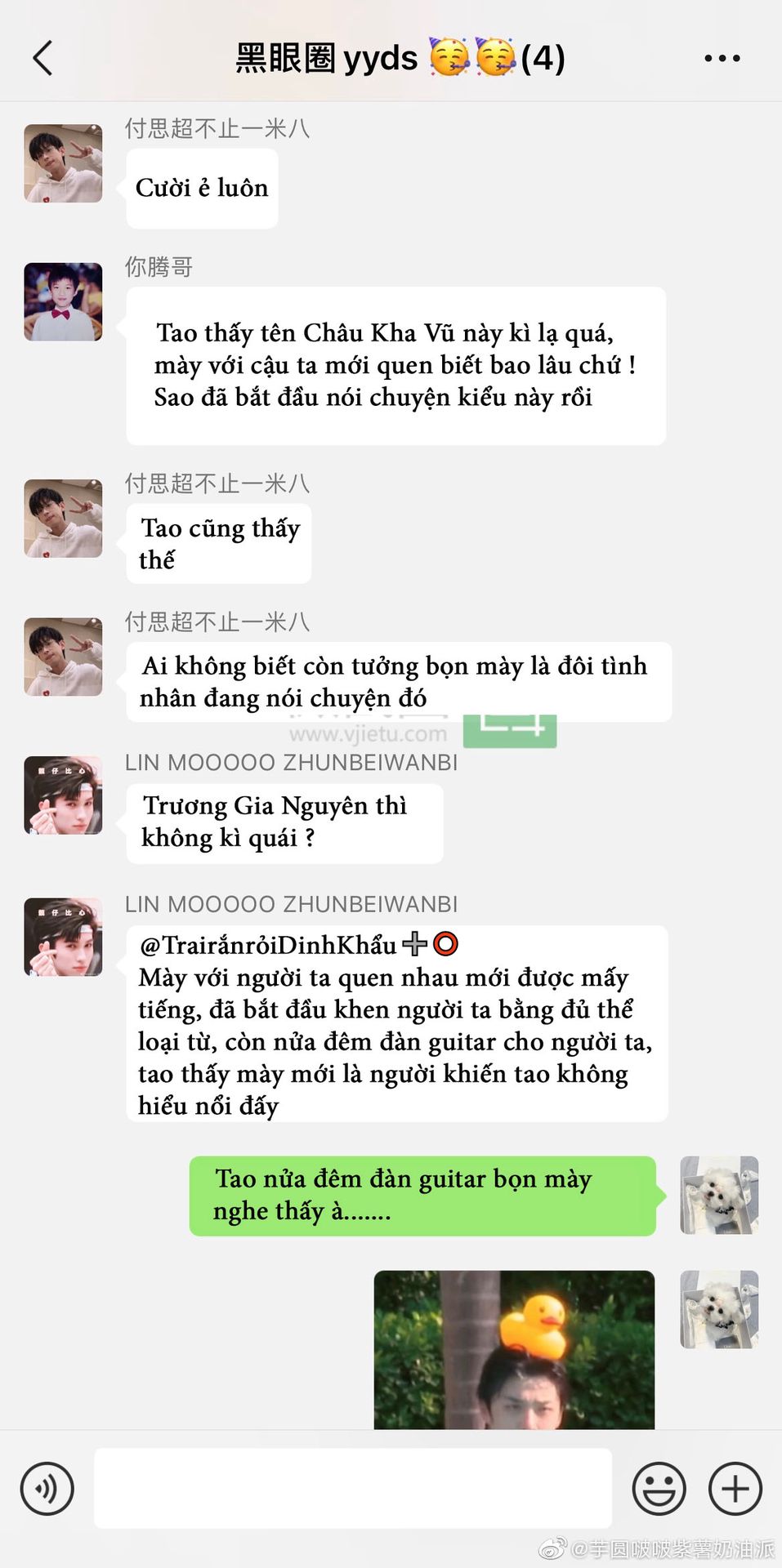The image size is (782, 1568).
Task: Go back from the group chat
Action: point(43,58)
